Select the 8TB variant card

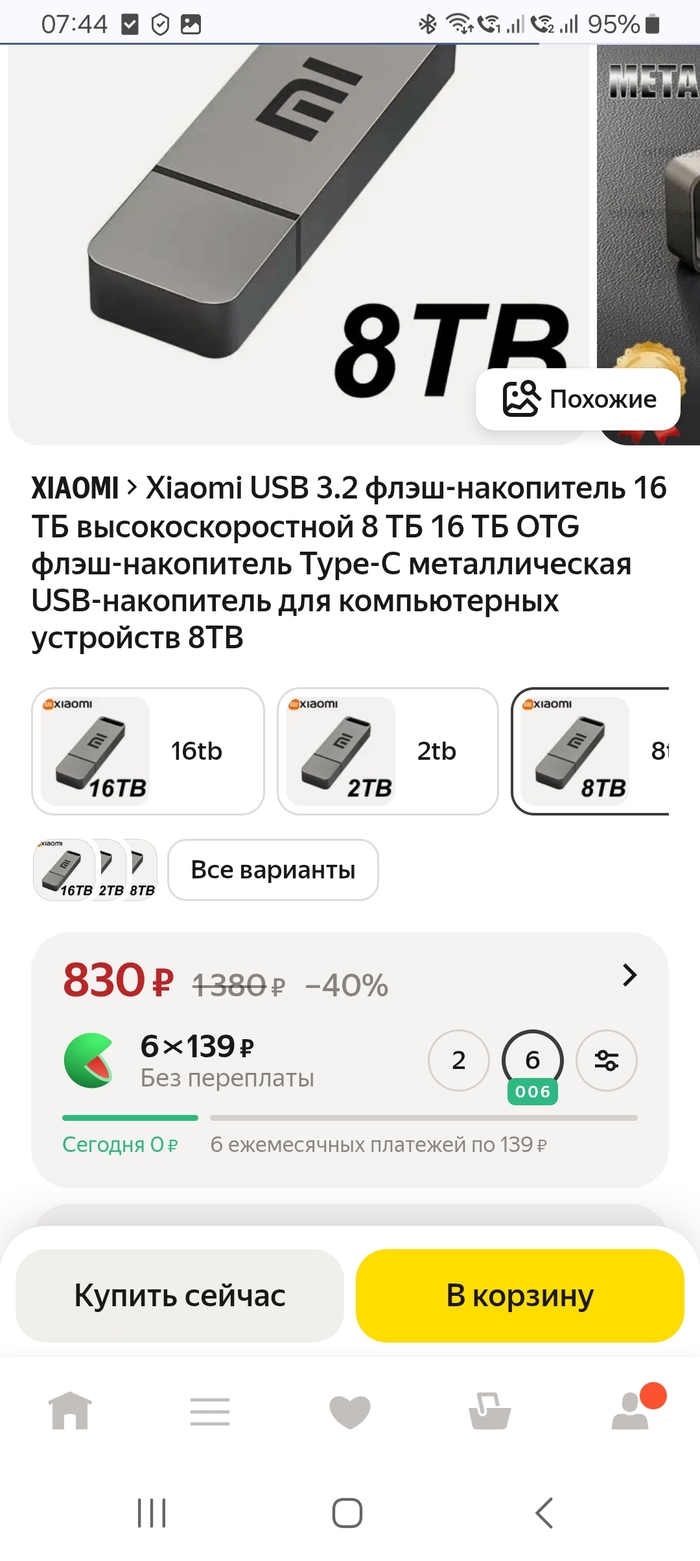click(x=590, y=751)
